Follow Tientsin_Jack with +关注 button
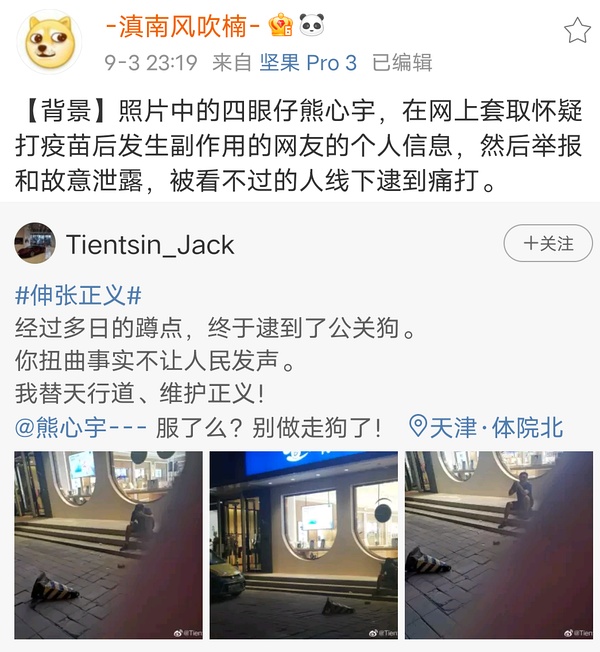The width and height of the screenshot is (600, 652). tap(550, 243)
